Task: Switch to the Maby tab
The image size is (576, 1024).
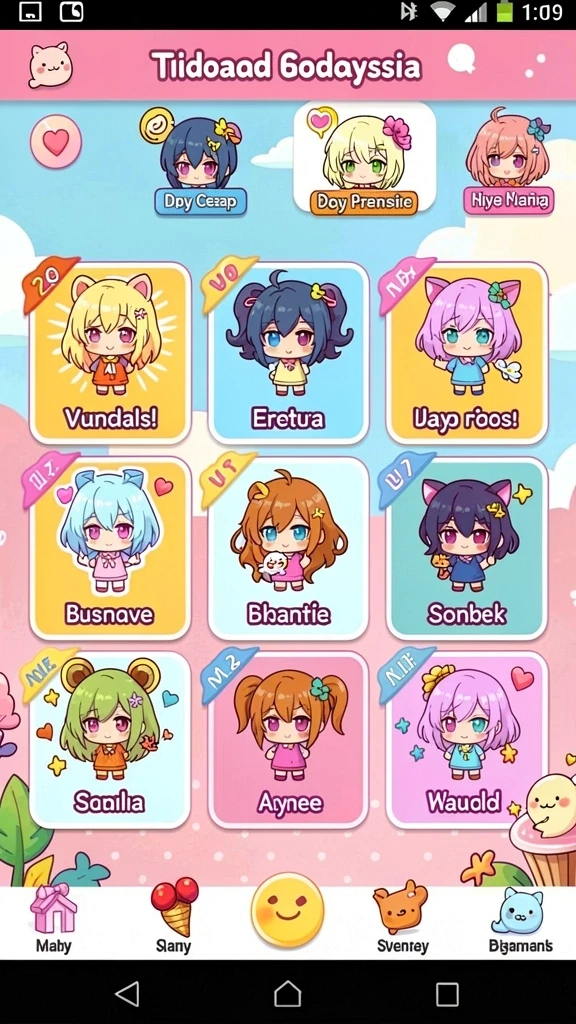Action: [54, 918]
